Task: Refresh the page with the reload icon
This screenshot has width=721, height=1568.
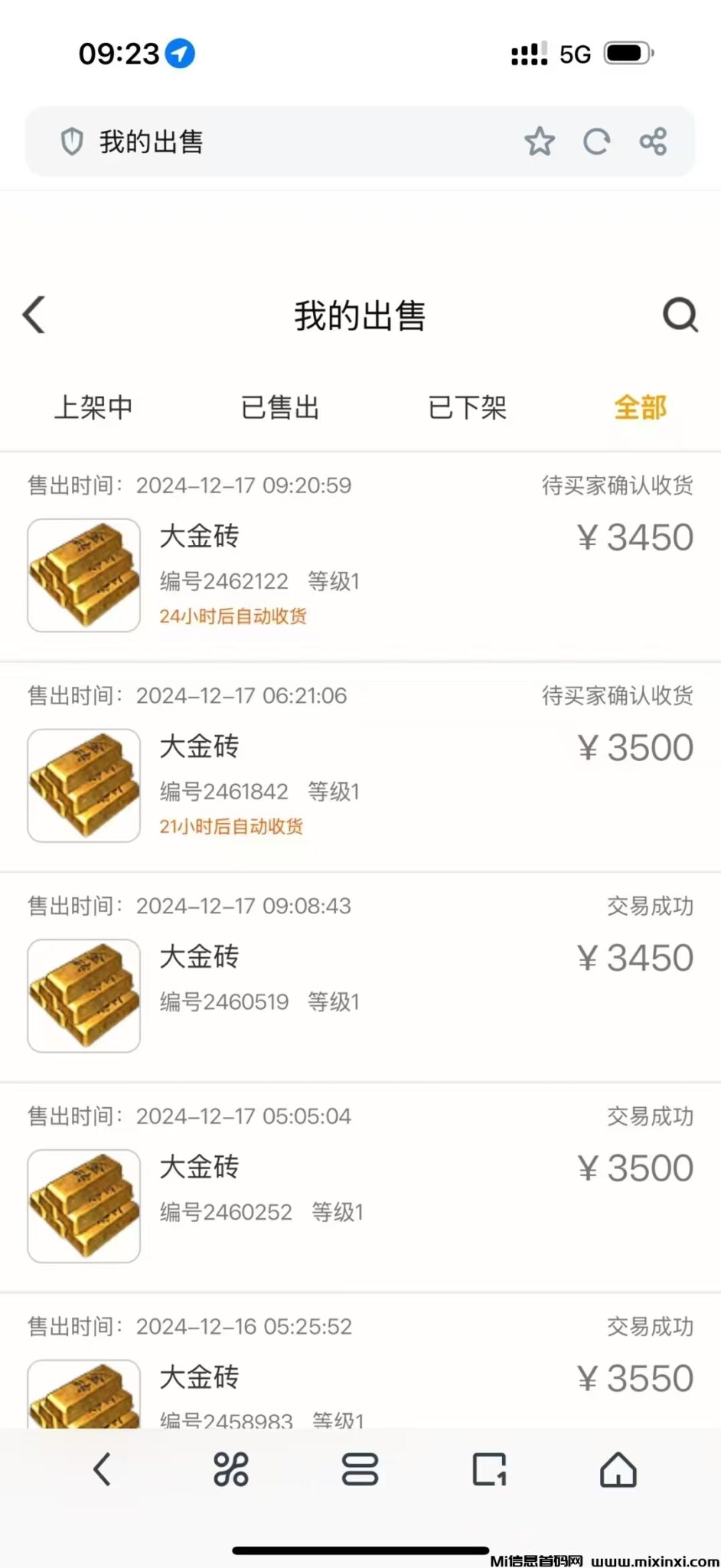Action: [x=597, y=141]
